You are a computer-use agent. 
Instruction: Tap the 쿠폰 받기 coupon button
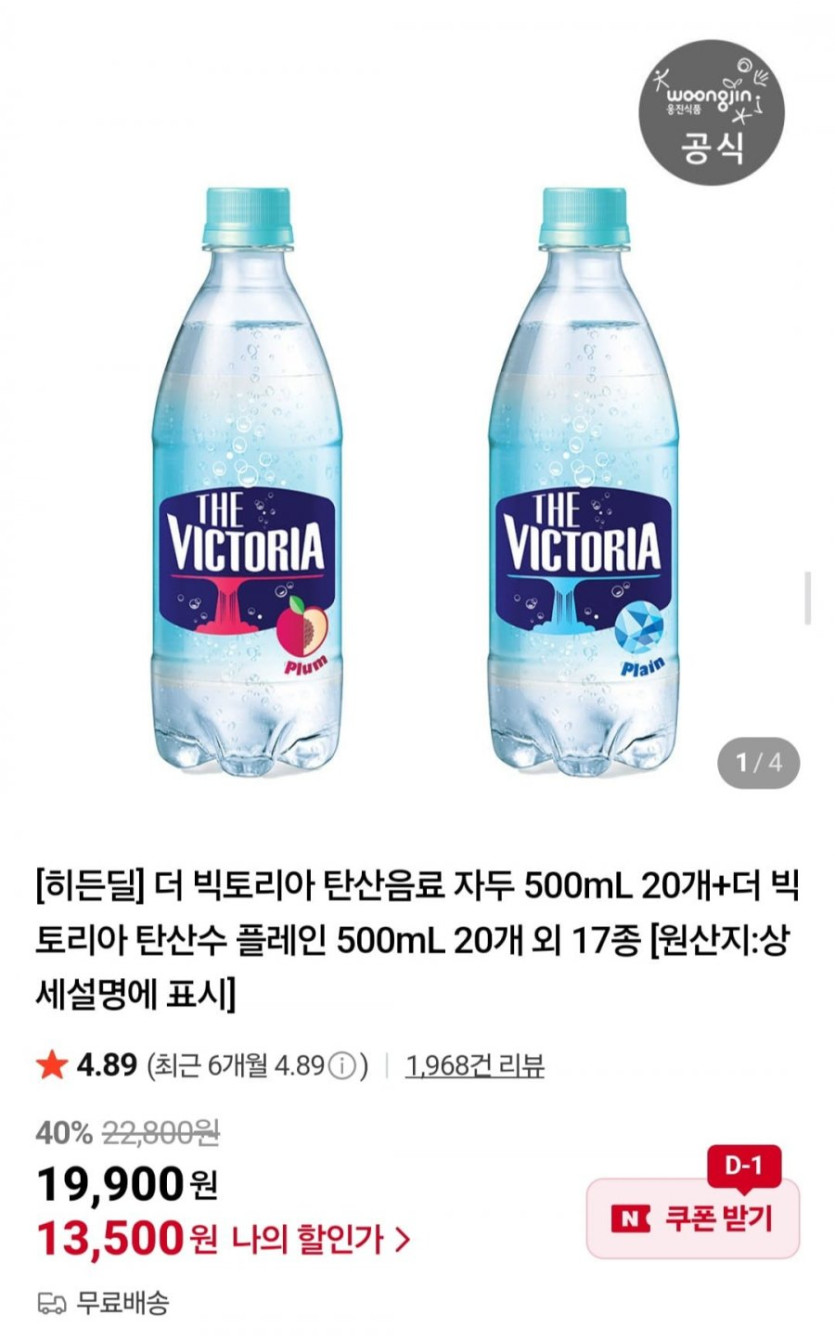click(x=693, y=1217)
